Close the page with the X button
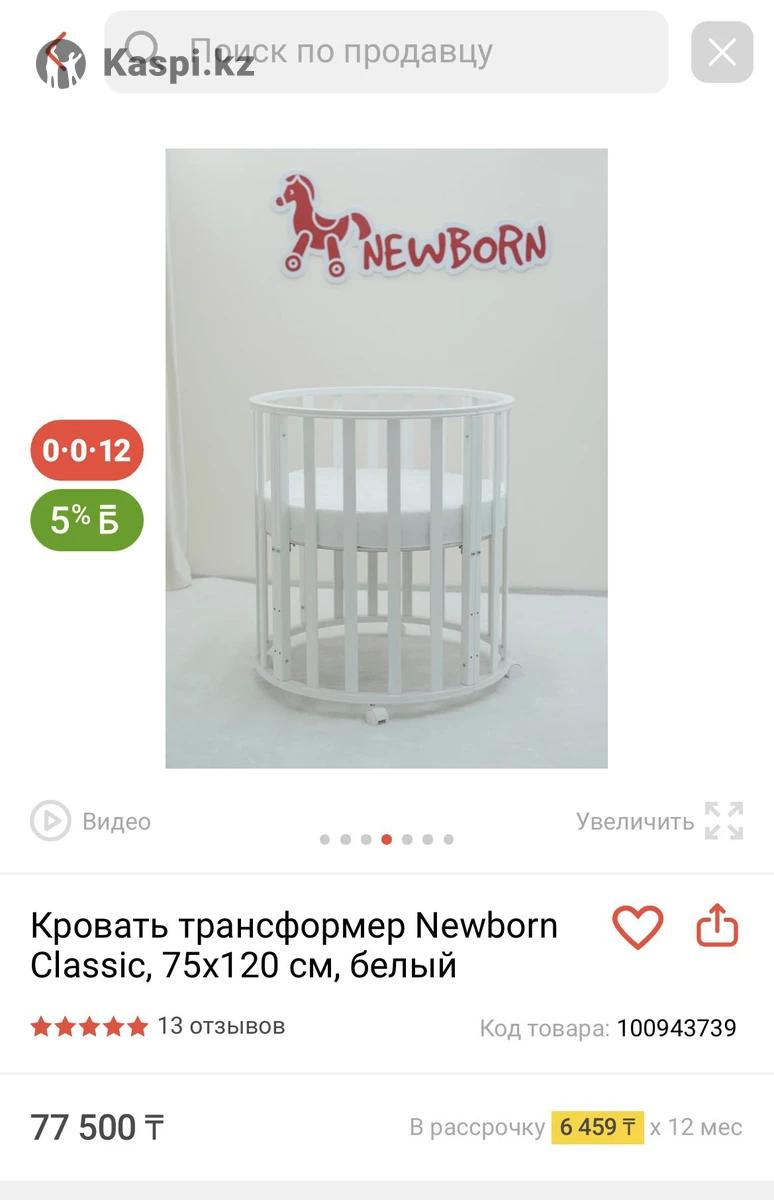This screenshot has width=774, height=1200. [x=721, y=52]
